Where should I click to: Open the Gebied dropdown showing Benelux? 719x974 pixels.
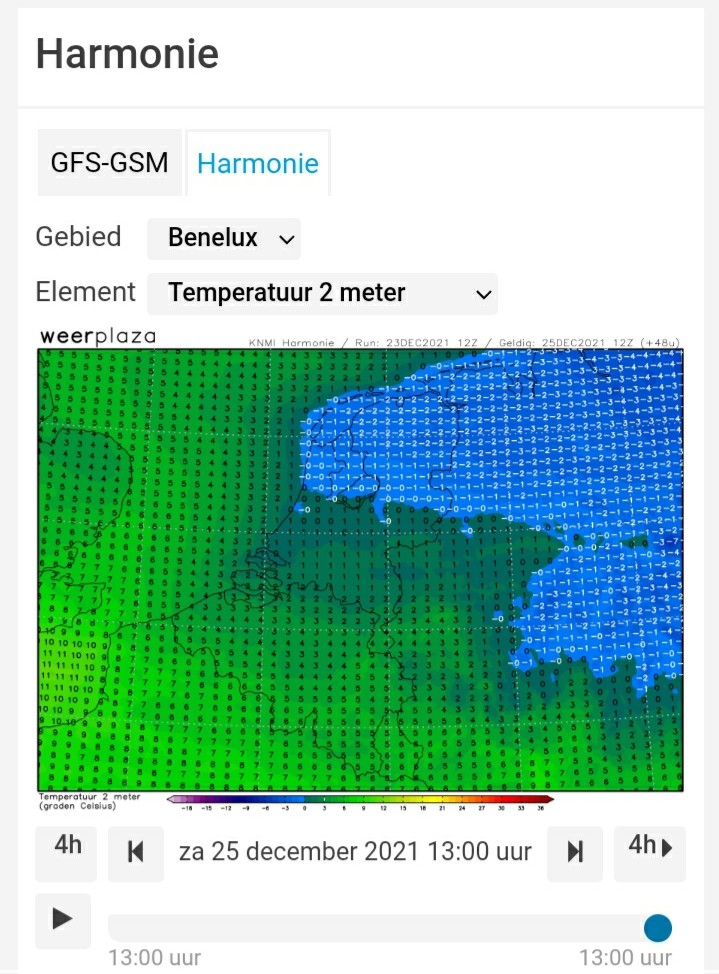tap(224, 239)
